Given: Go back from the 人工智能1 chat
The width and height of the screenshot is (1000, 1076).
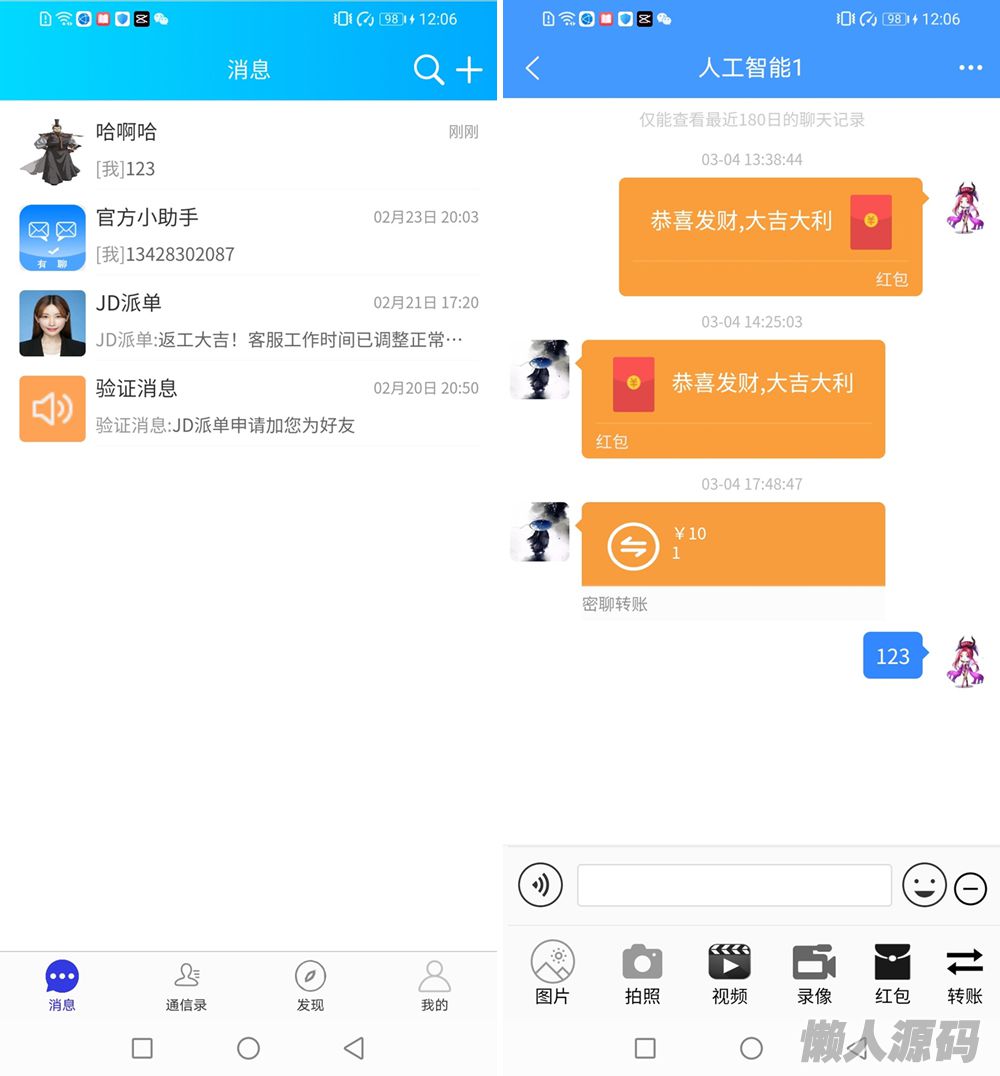Looking at the screenshot, I should point(533,68).
